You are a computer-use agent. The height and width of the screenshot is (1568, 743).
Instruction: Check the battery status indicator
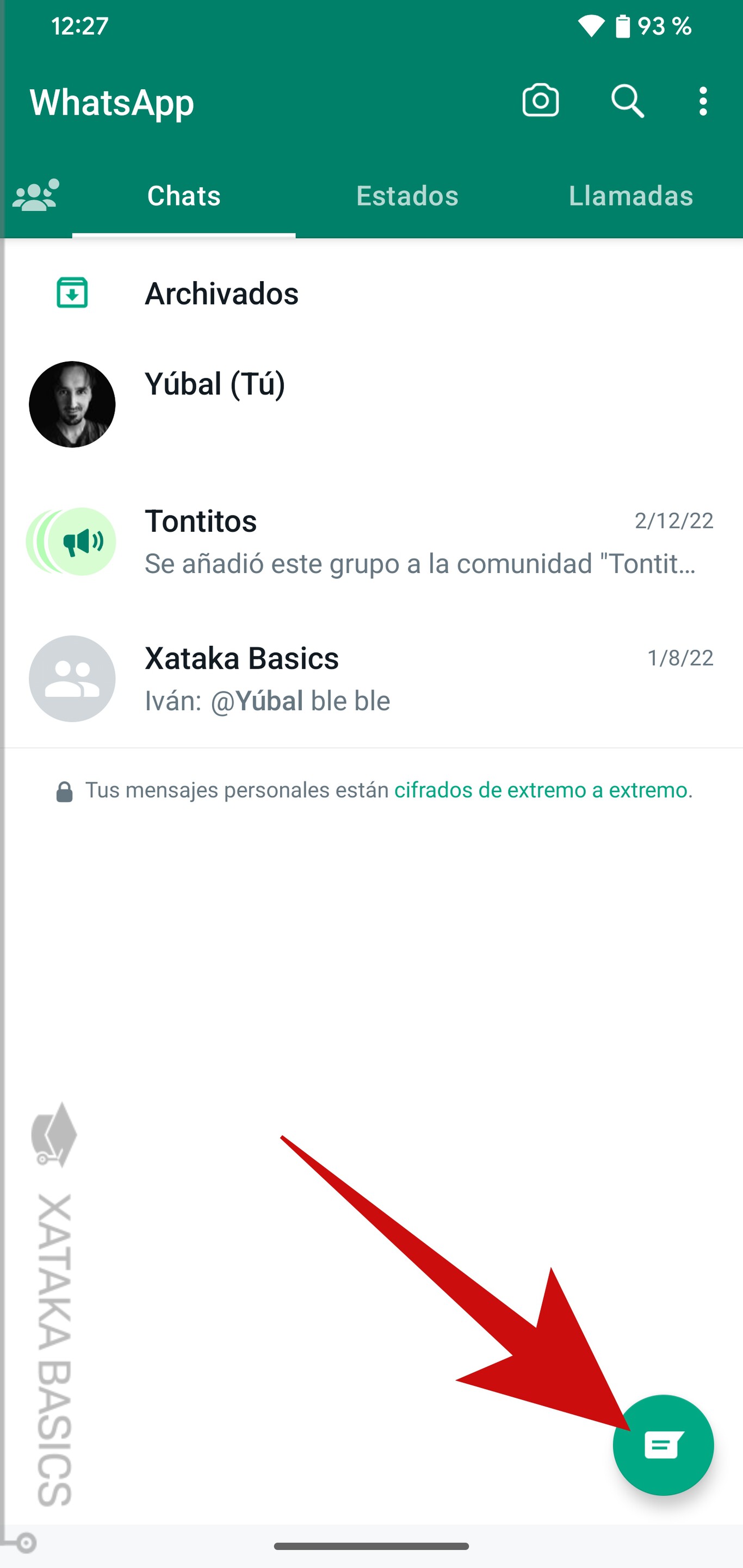(x=622, y=26)
